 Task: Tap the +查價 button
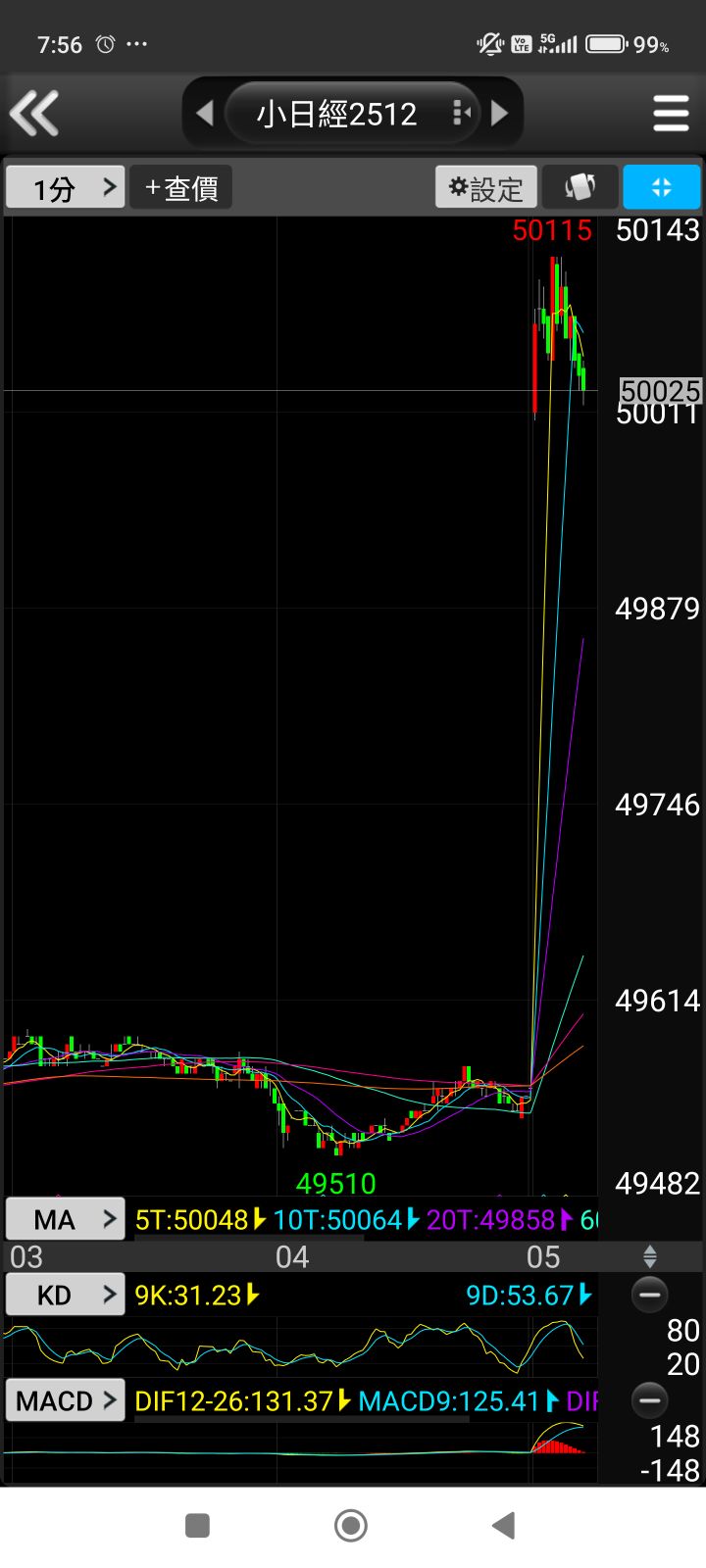[181, 187]
